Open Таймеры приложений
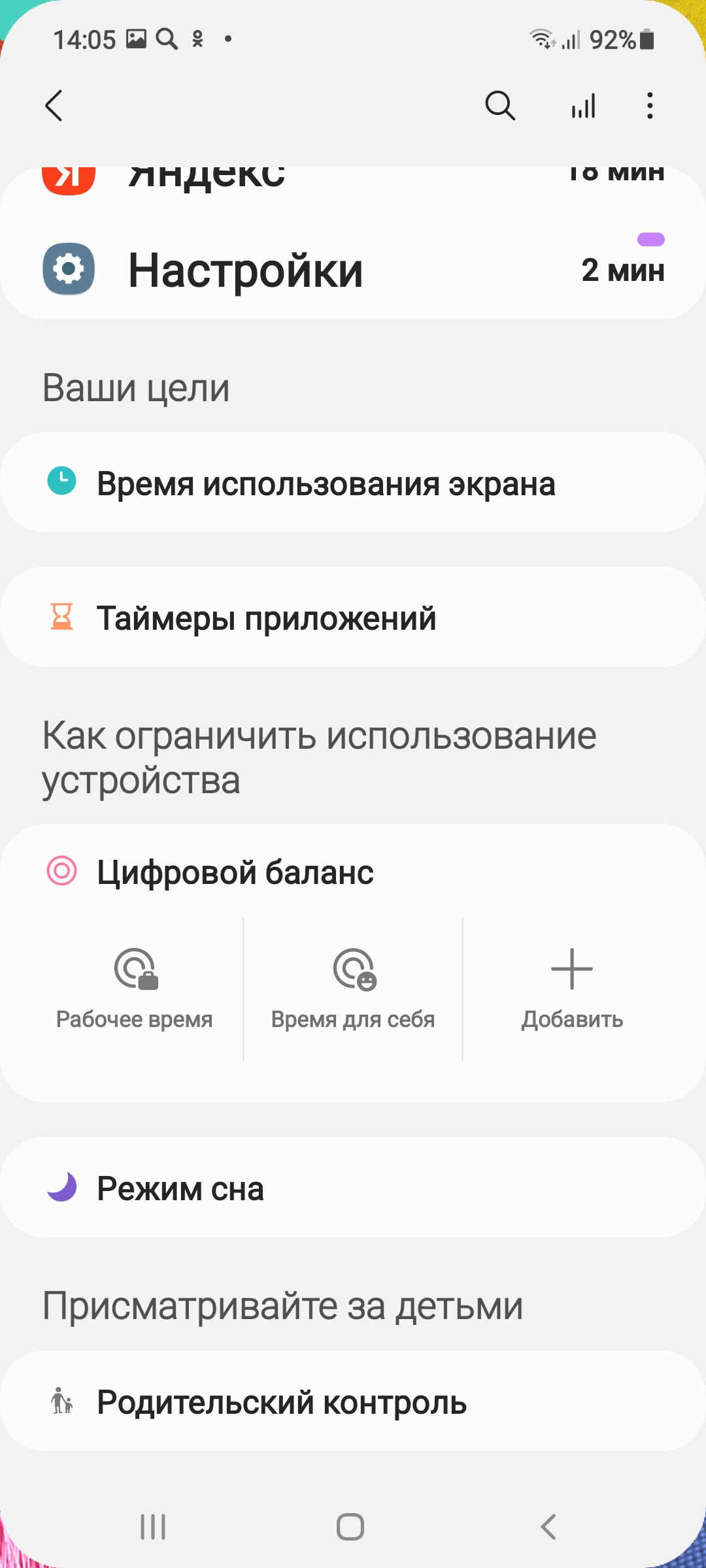The image size is (706, 1568). pos(353,617)
